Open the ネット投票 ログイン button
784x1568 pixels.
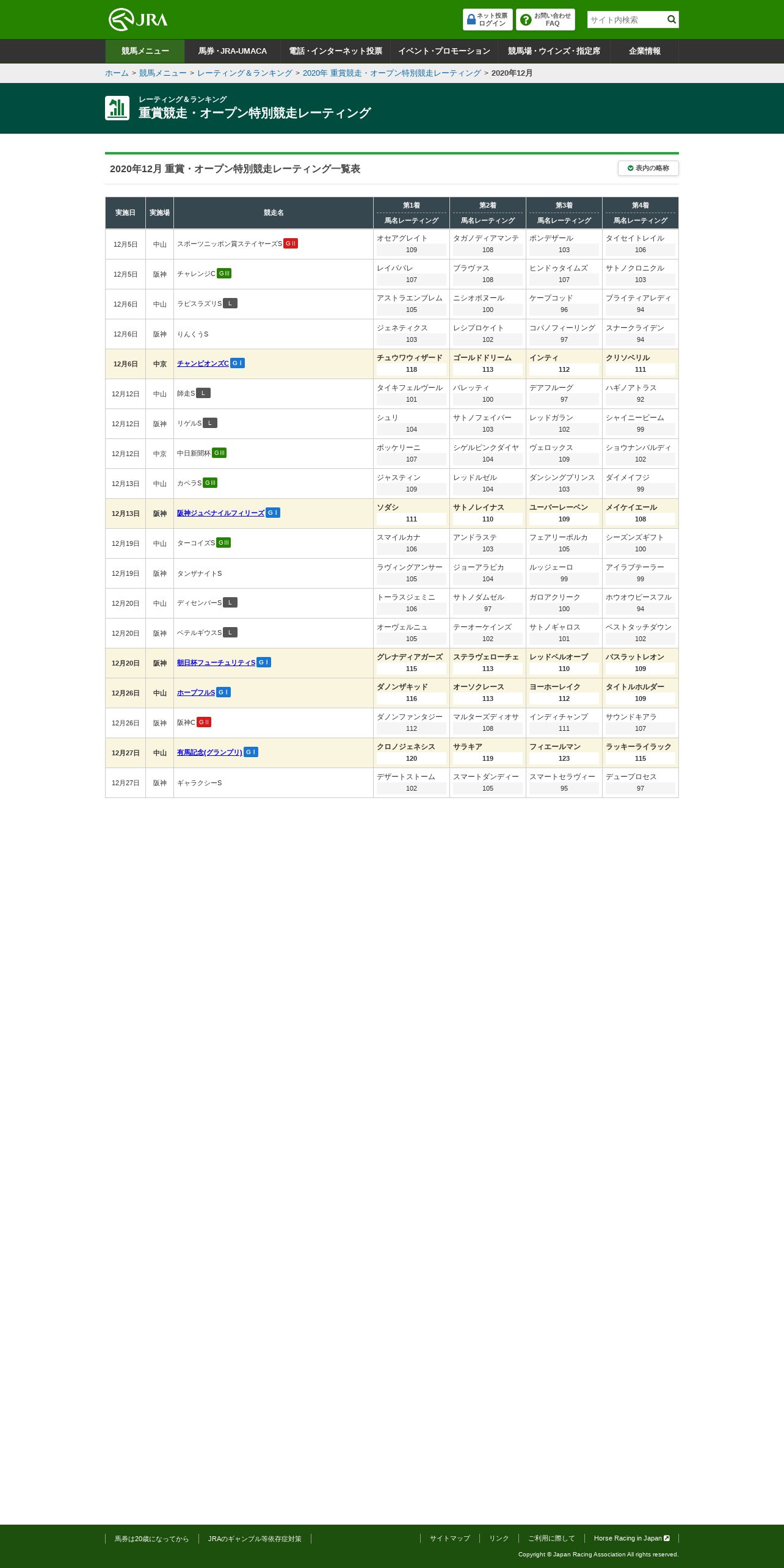tap(487, 20)
